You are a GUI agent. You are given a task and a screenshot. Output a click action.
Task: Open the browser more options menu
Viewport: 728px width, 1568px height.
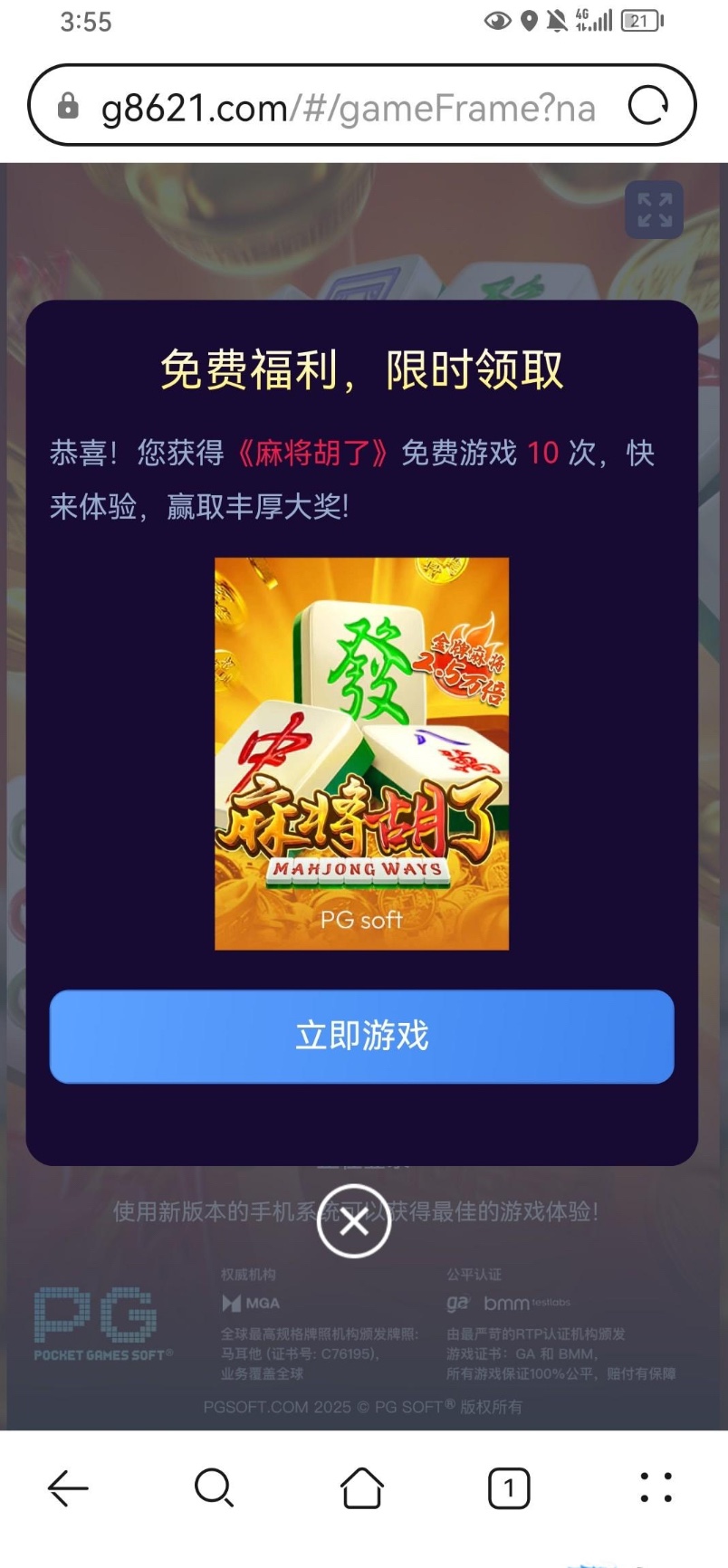[656, 1487]
